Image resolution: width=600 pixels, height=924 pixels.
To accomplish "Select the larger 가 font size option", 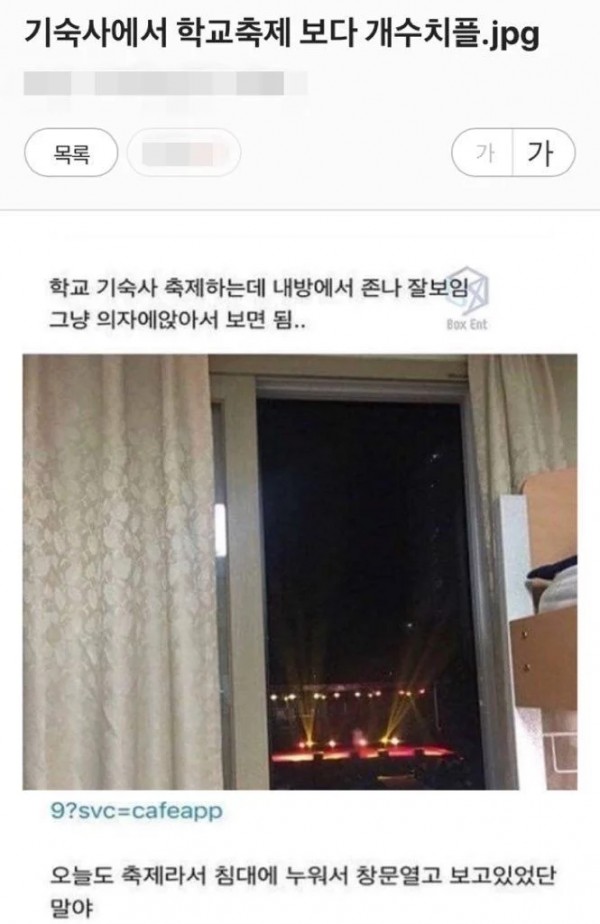I will coord(541,155).
